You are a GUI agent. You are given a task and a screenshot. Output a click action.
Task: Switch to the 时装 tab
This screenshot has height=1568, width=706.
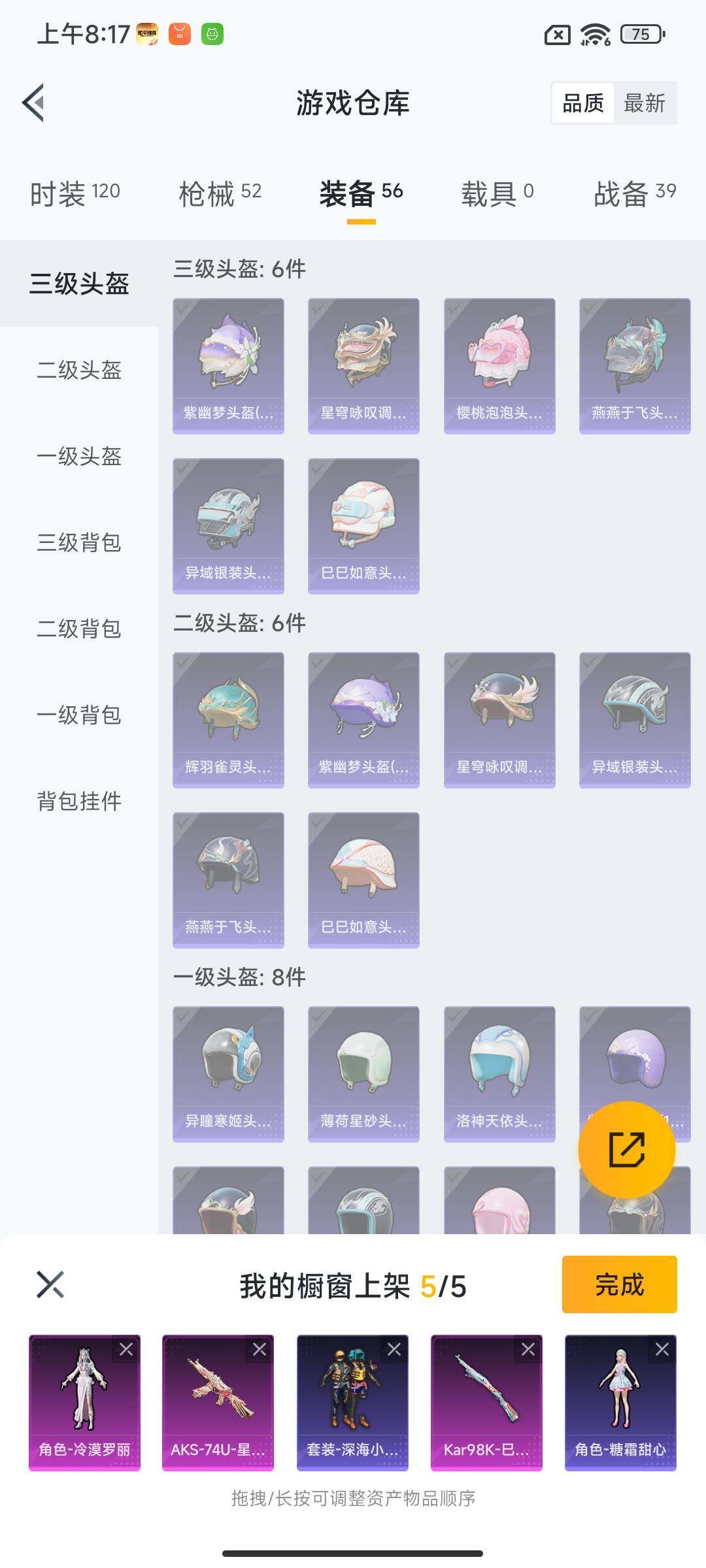pyautogui.click(x=75, y=193)
